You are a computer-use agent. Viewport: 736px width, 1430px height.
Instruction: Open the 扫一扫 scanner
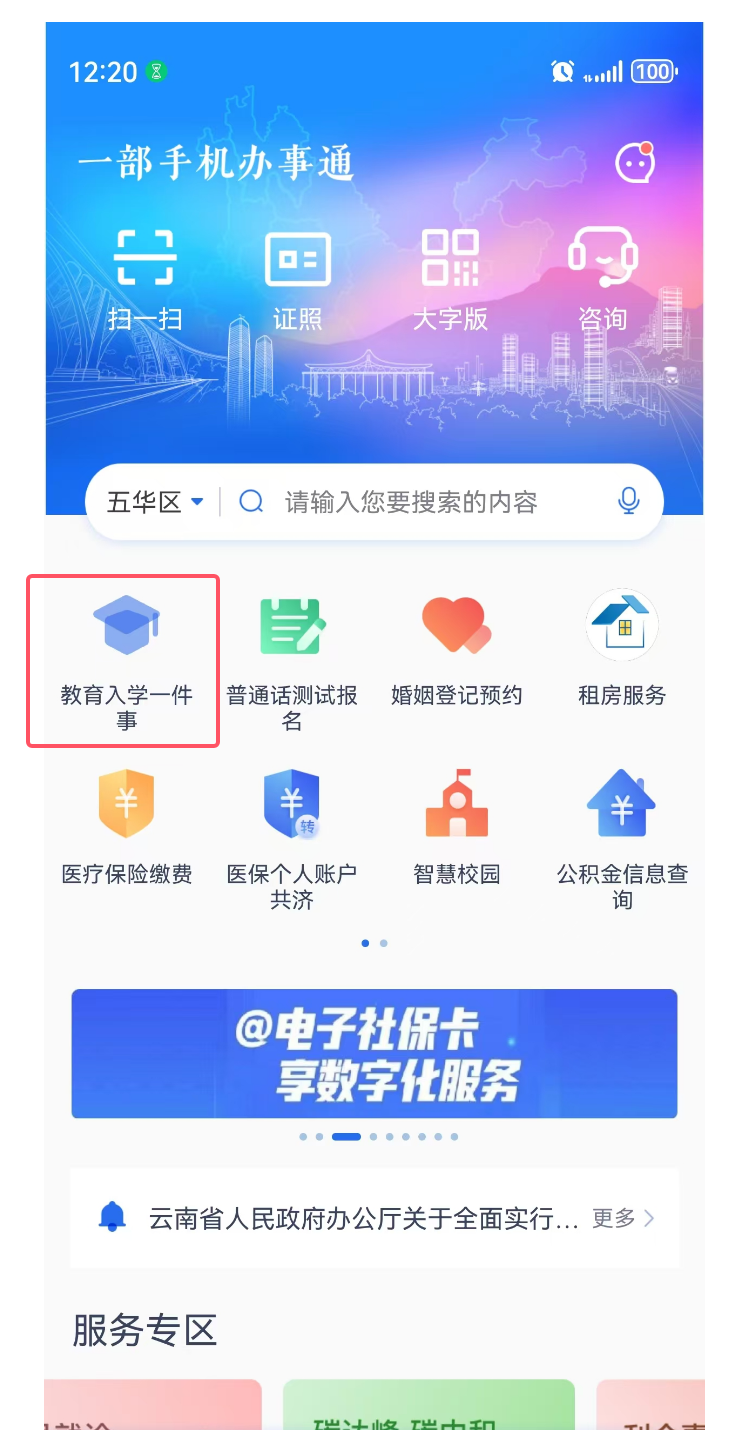(x=145, y=279)
